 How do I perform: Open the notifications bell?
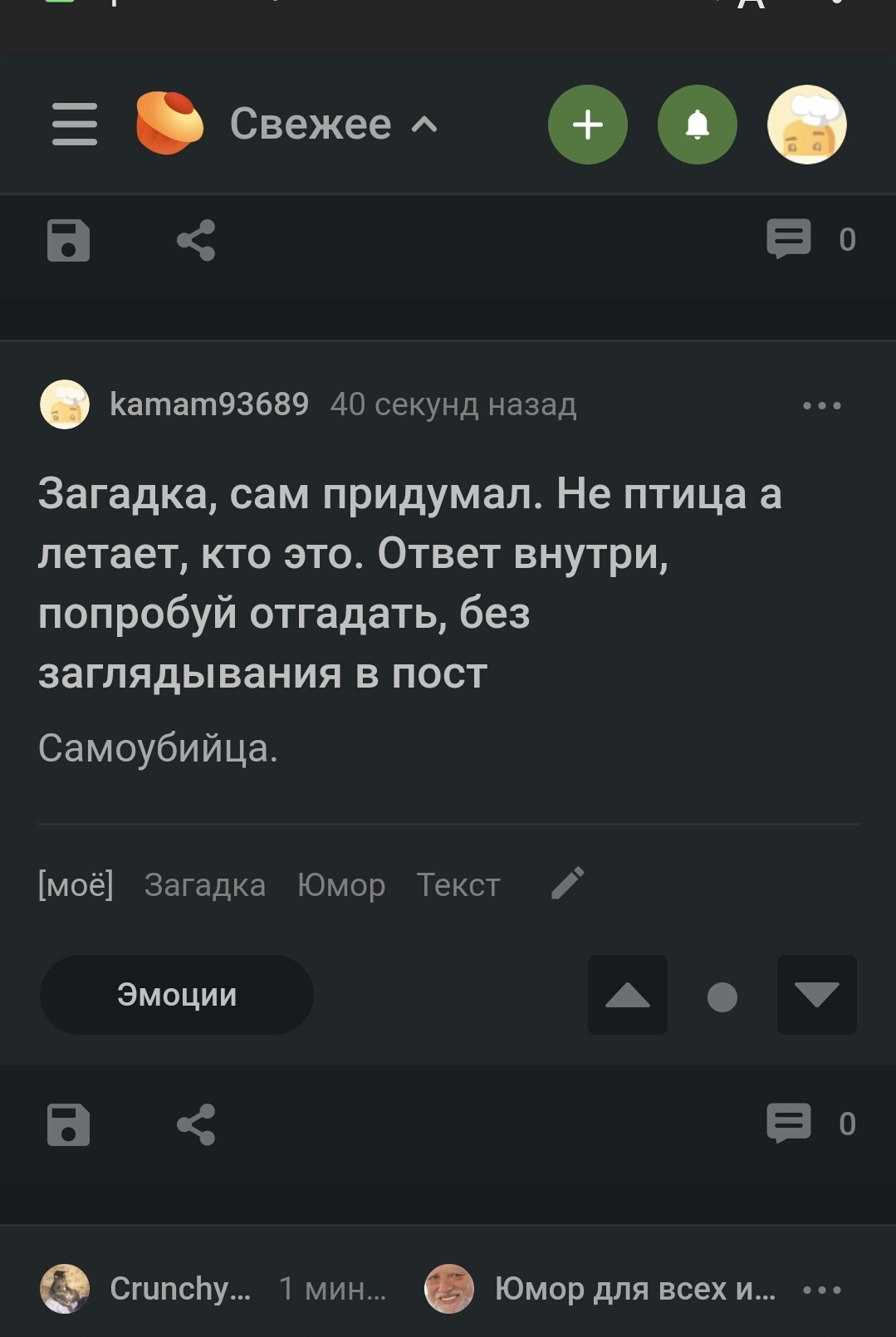(x=697, y=125)
